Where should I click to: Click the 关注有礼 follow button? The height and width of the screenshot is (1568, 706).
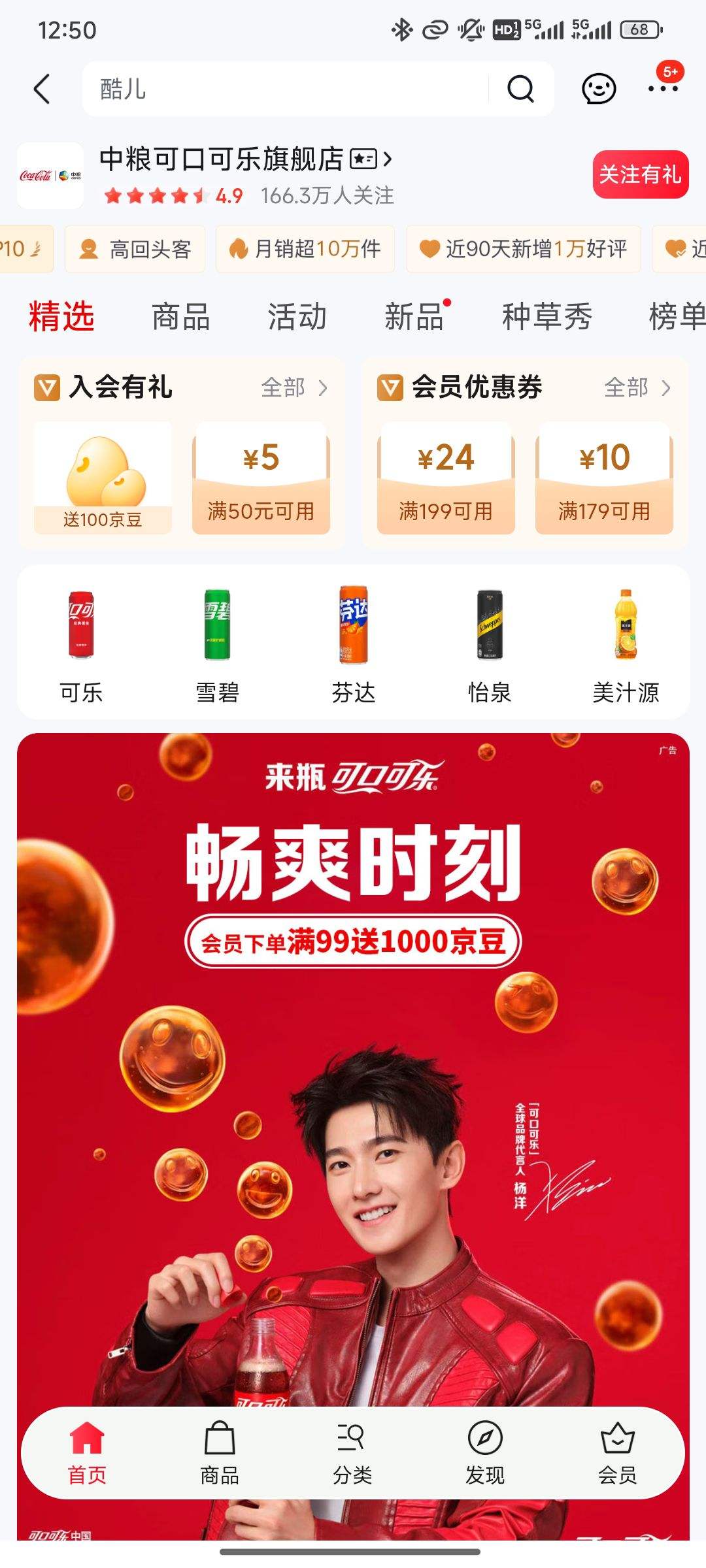641,174
